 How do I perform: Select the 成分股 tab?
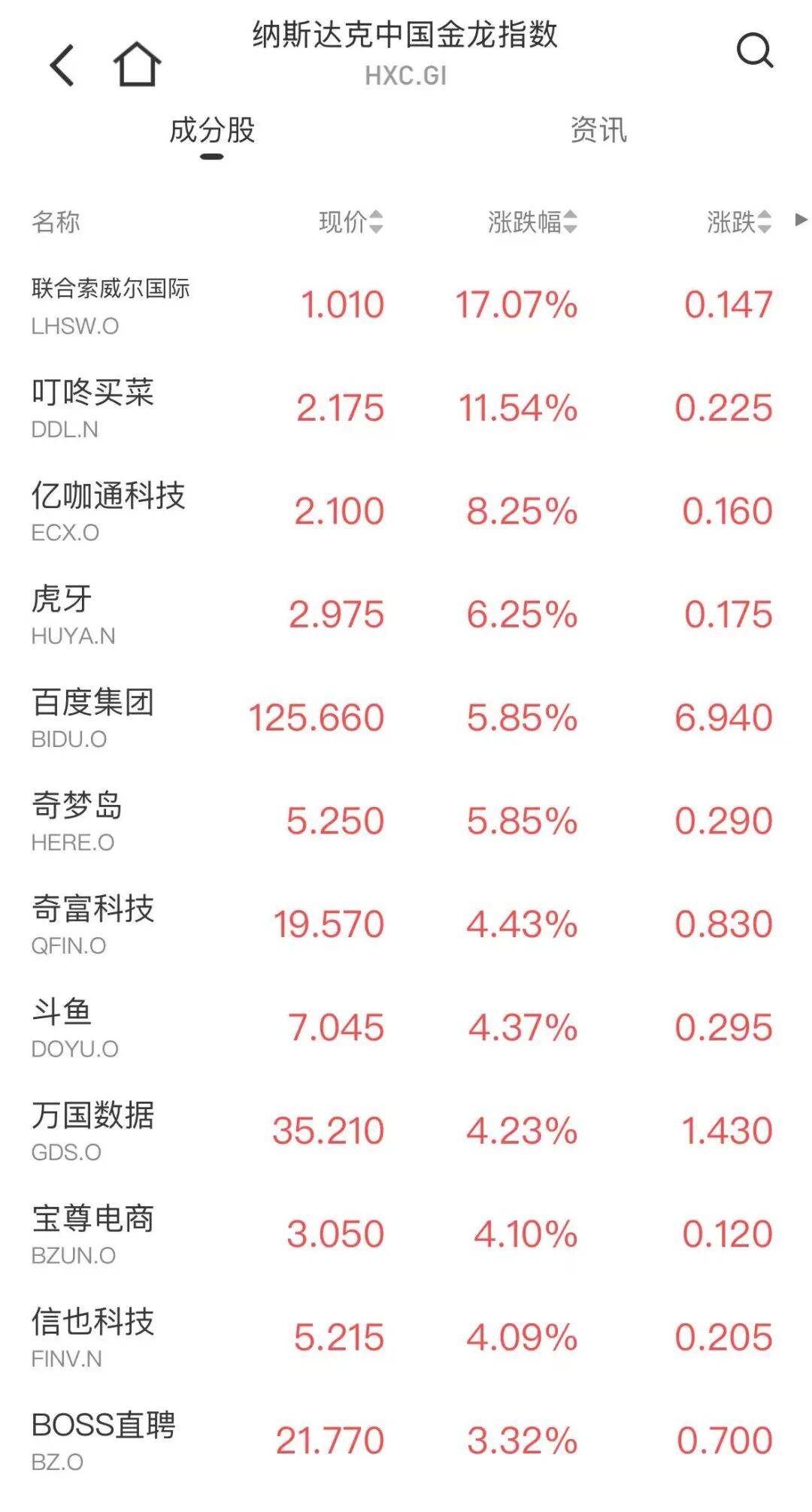212,131
